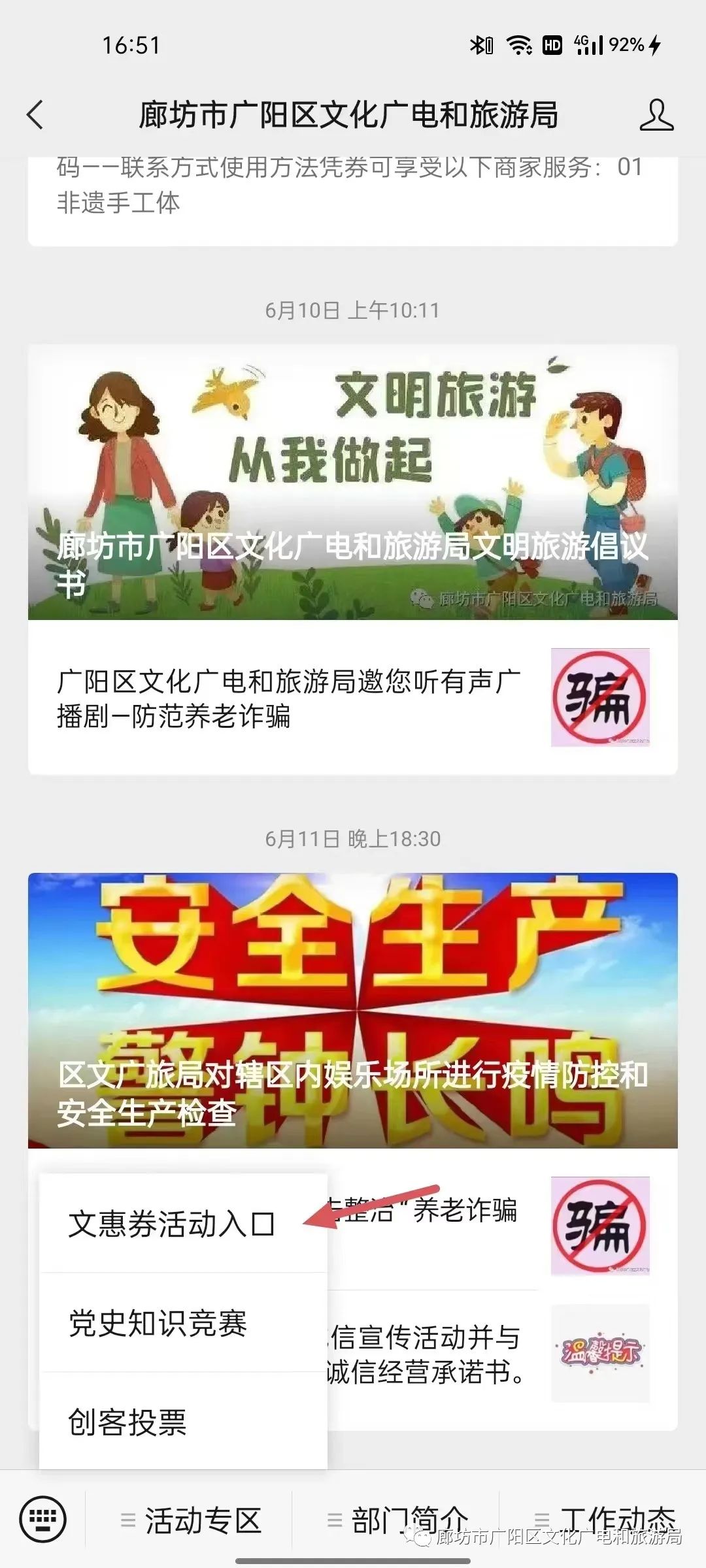The image size is (706, 1568).
Task: Open the 部门简介 bottom menu
Action: pyautogui.click(x=399, y=1521)
